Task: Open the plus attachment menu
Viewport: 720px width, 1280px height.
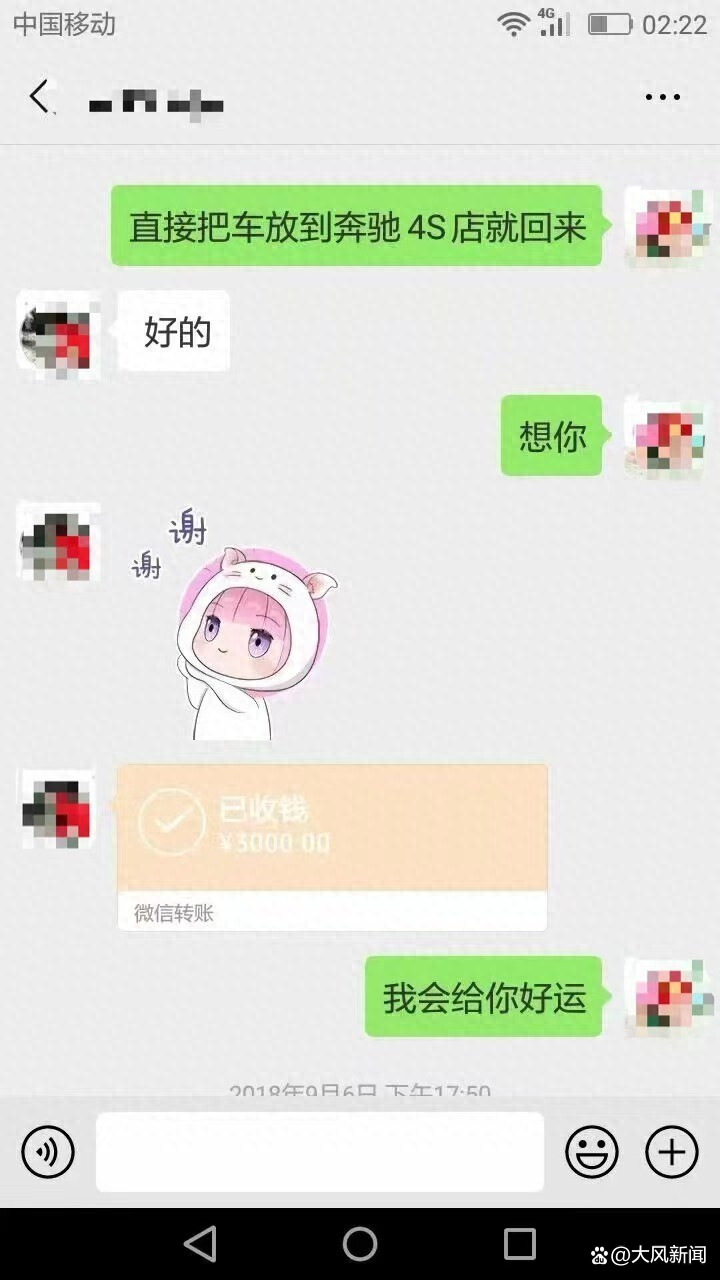Action: coord(672,1152)
